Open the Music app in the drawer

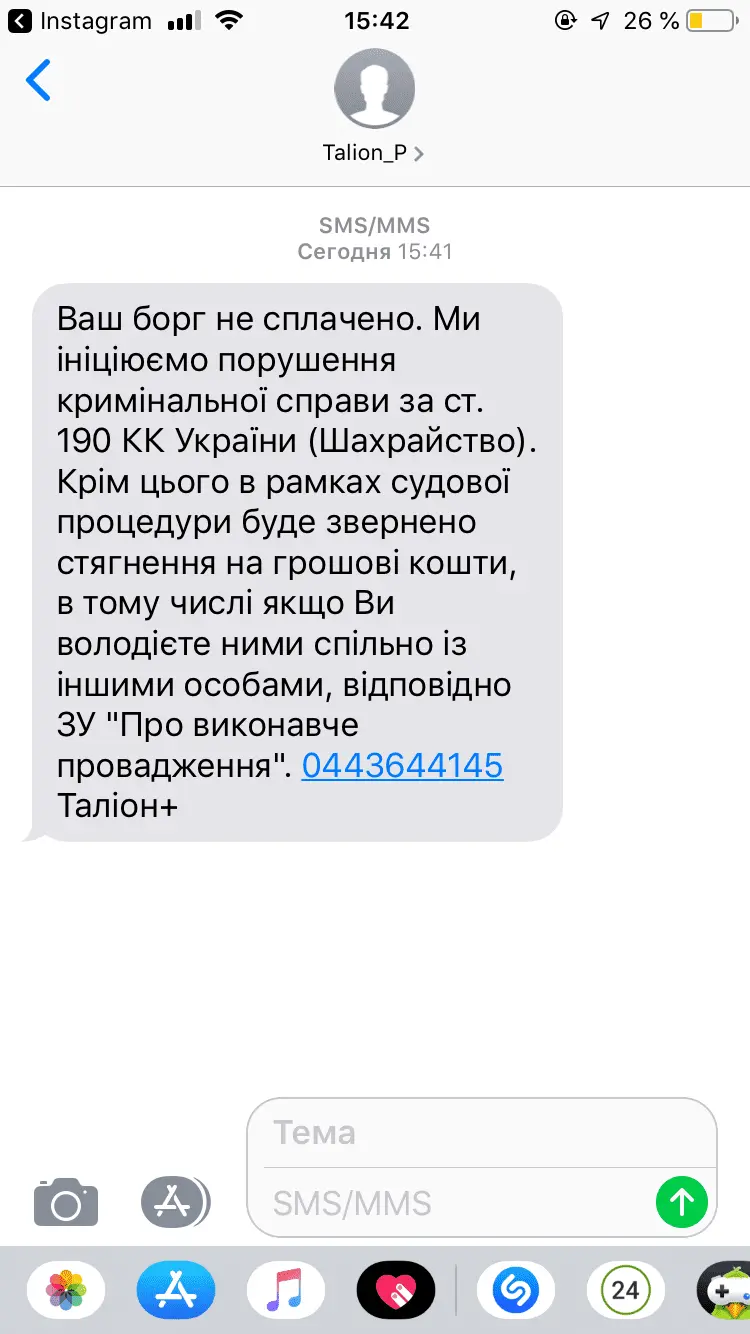pos(286,1290)
